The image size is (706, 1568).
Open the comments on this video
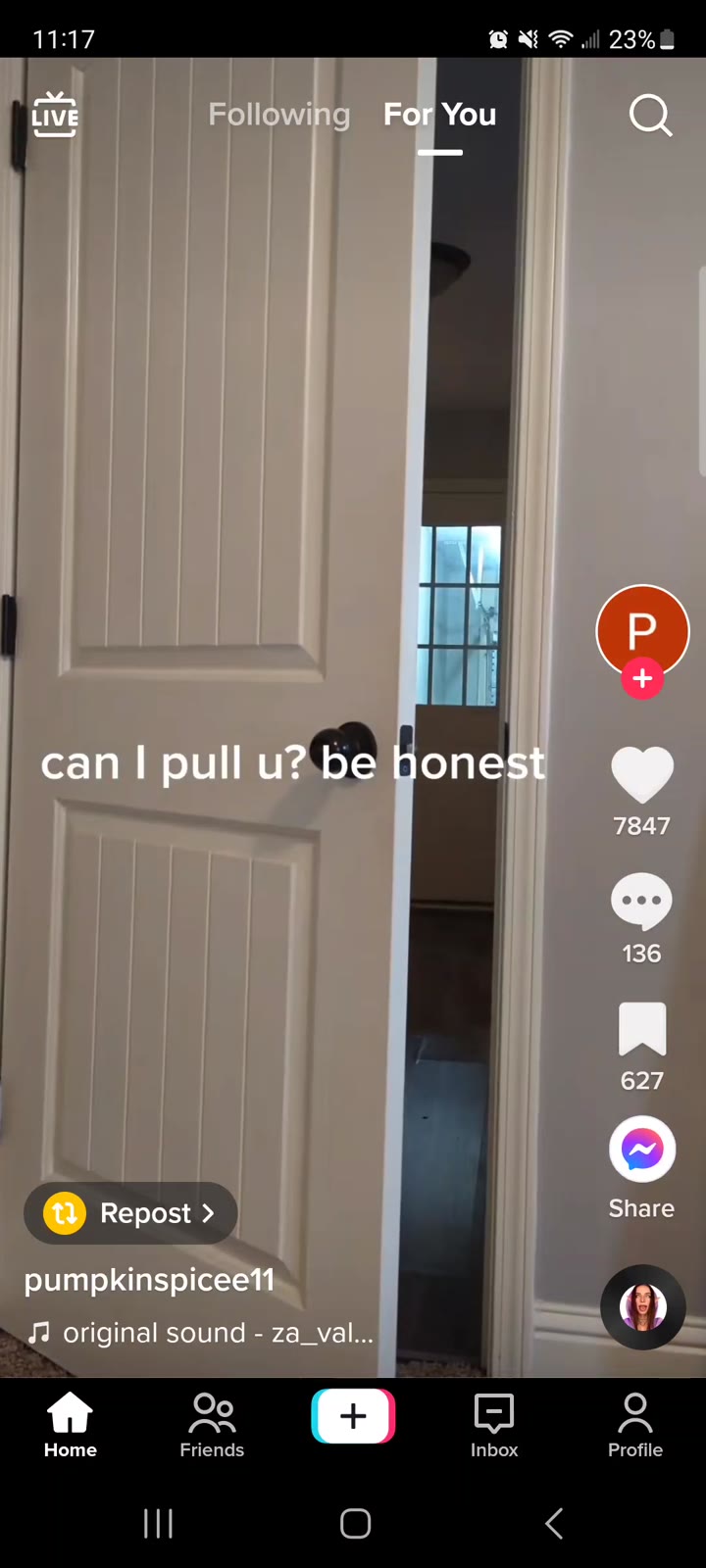pos(642,902)
